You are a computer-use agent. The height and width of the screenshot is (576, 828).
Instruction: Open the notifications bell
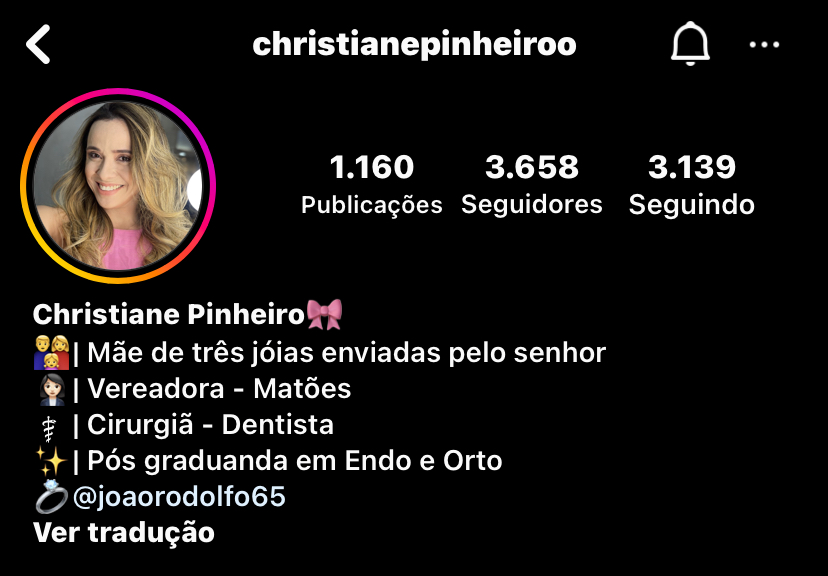point(689,45)
